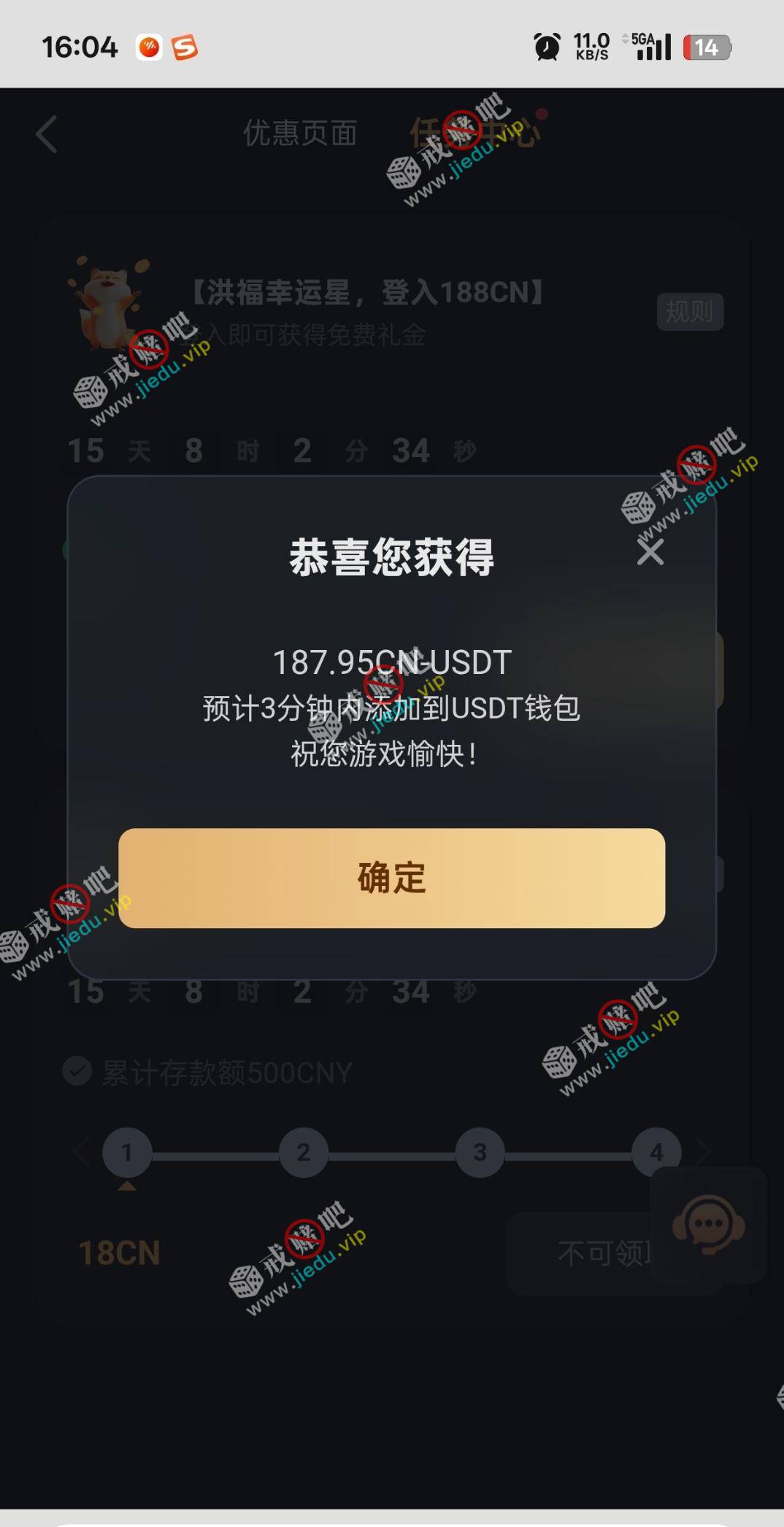Select step 2 on the deposit tier bar
784x1527 pixels.
pyautogui.click(x=304, y=1152)
